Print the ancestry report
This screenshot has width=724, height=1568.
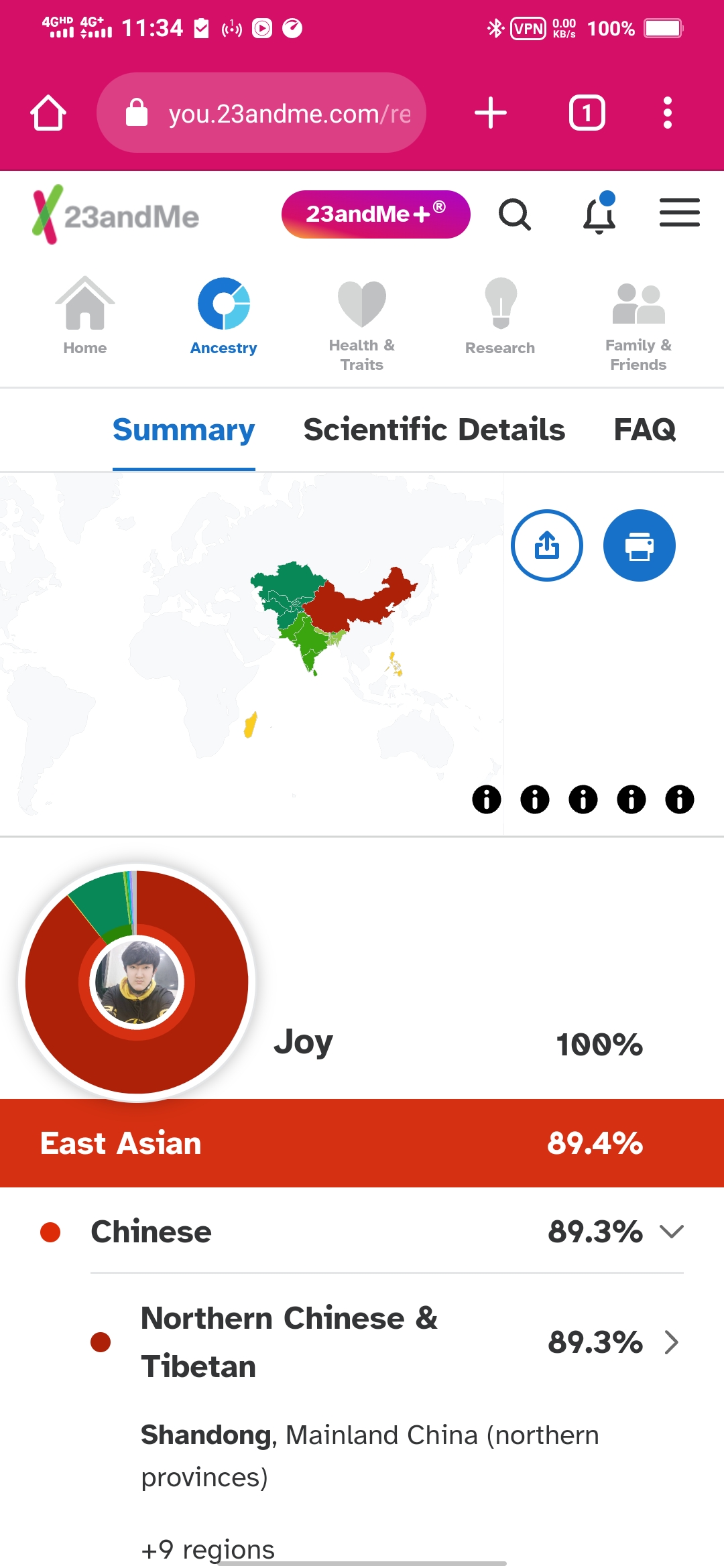click(639, 545)
